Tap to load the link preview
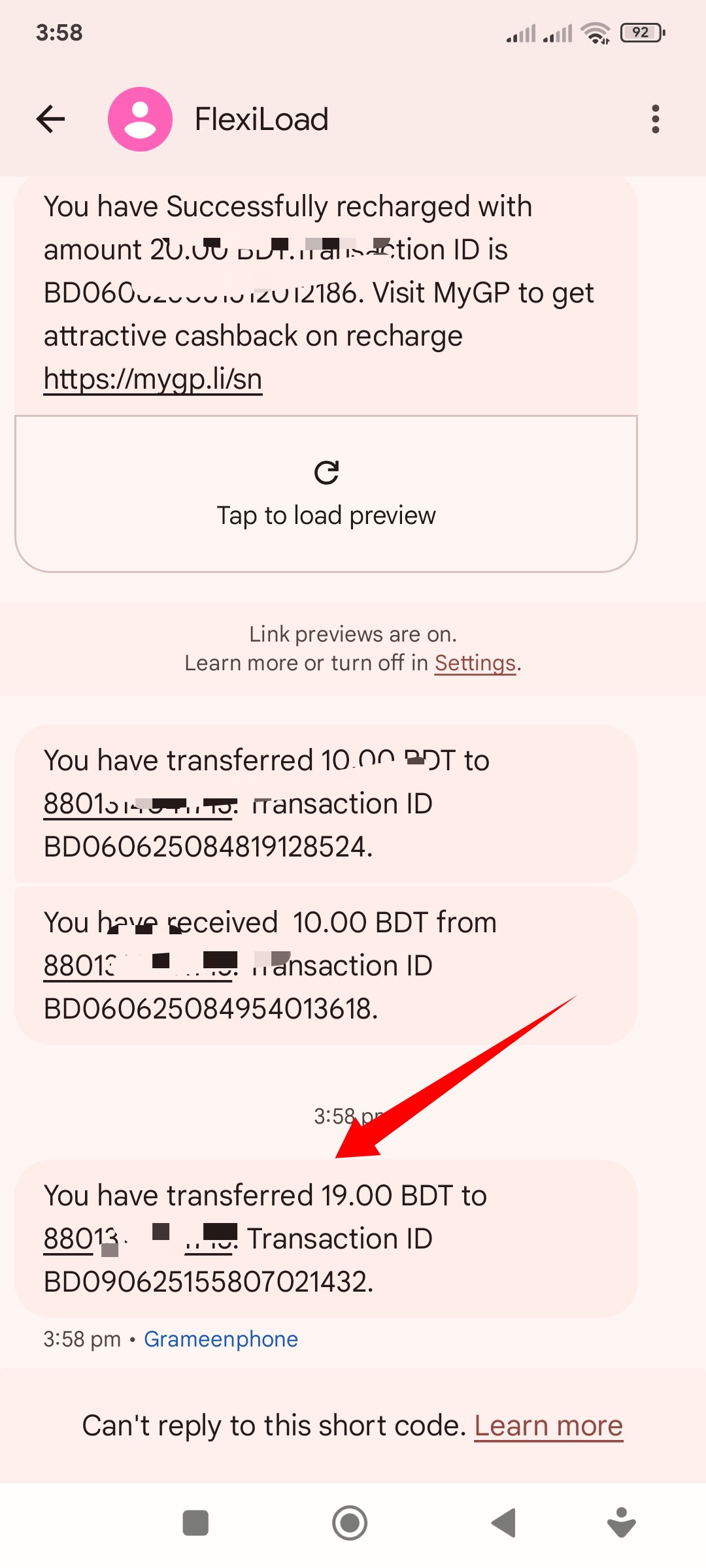 coord(326,494)
